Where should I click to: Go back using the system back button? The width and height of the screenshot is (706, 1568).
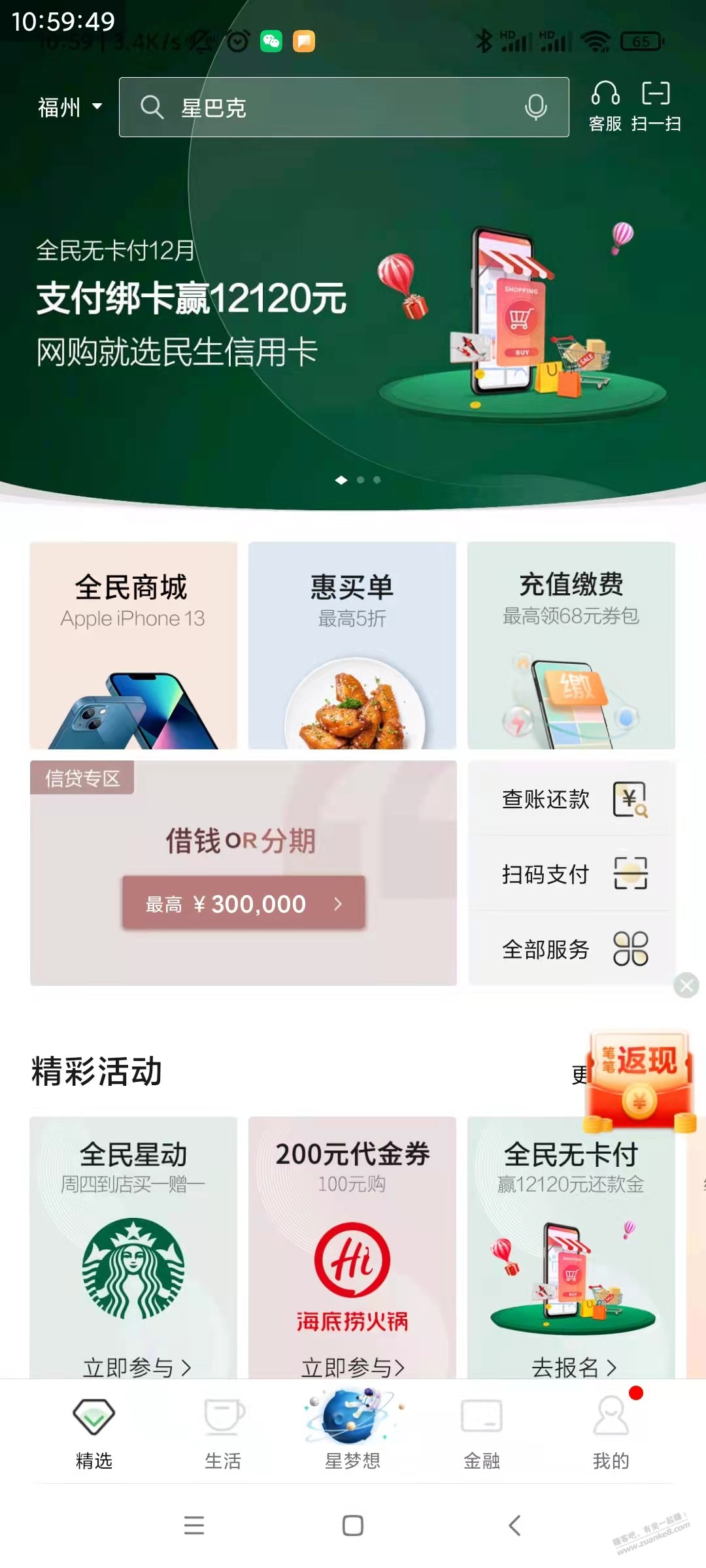tap(514, 1526)
